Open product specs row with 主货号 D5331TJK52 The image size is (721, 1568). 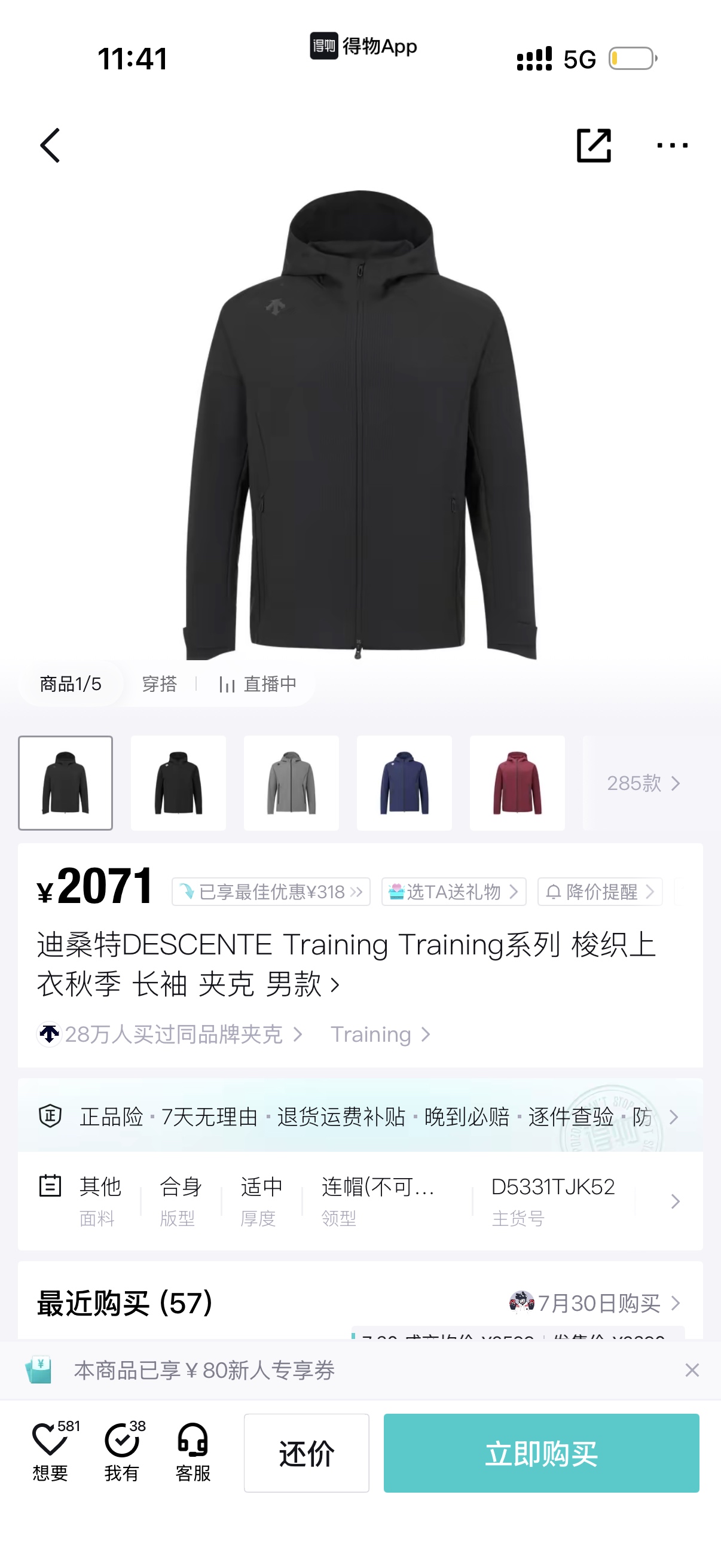[360, 1201]
